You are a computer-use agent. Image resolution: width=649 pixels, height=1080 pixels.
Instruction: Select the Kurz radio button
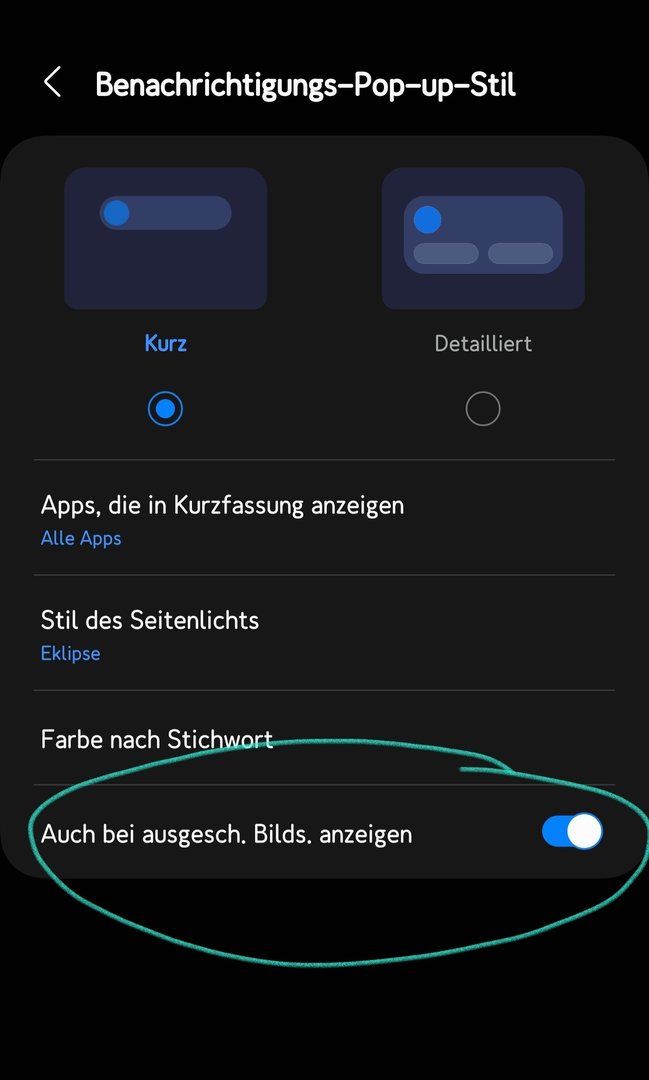pos(165,409)
